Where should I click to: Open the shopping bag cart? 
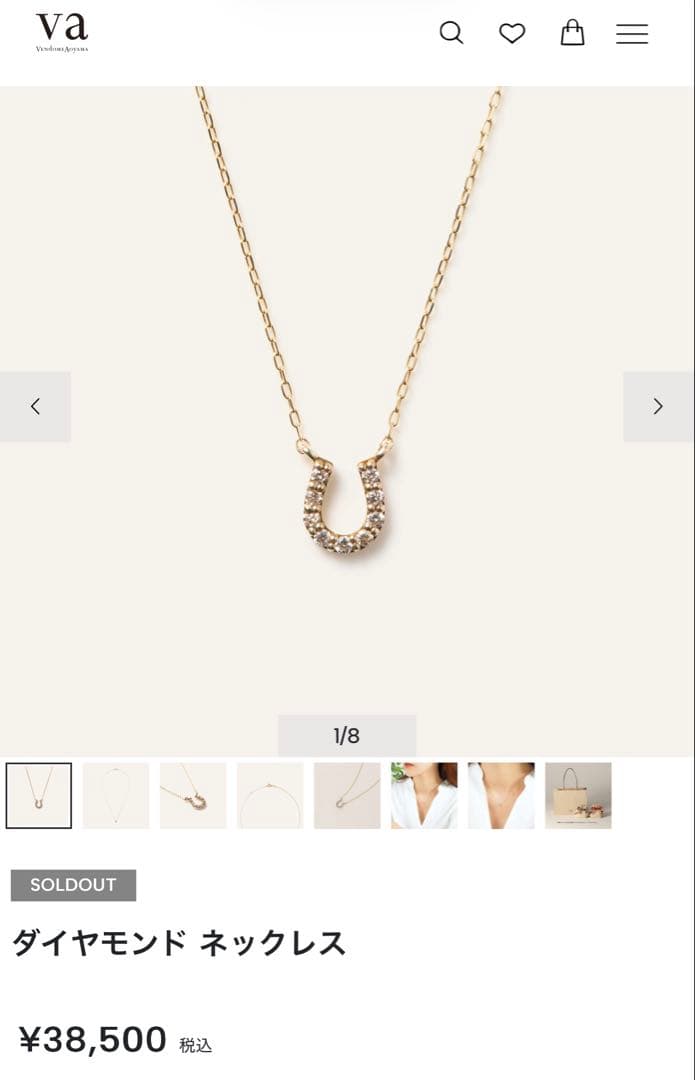572,33
